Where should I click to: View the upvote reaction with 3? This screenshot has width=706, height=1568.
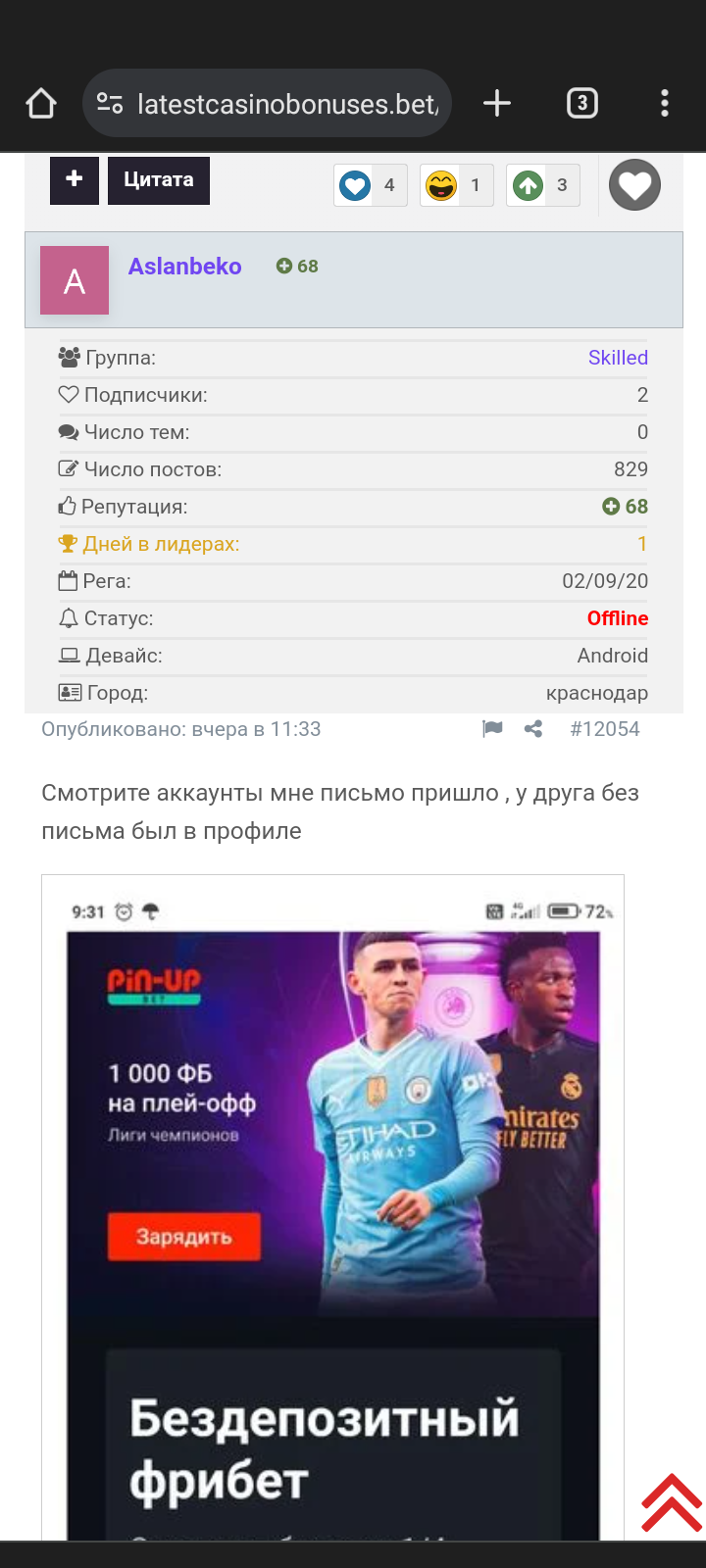pos(542,185)
